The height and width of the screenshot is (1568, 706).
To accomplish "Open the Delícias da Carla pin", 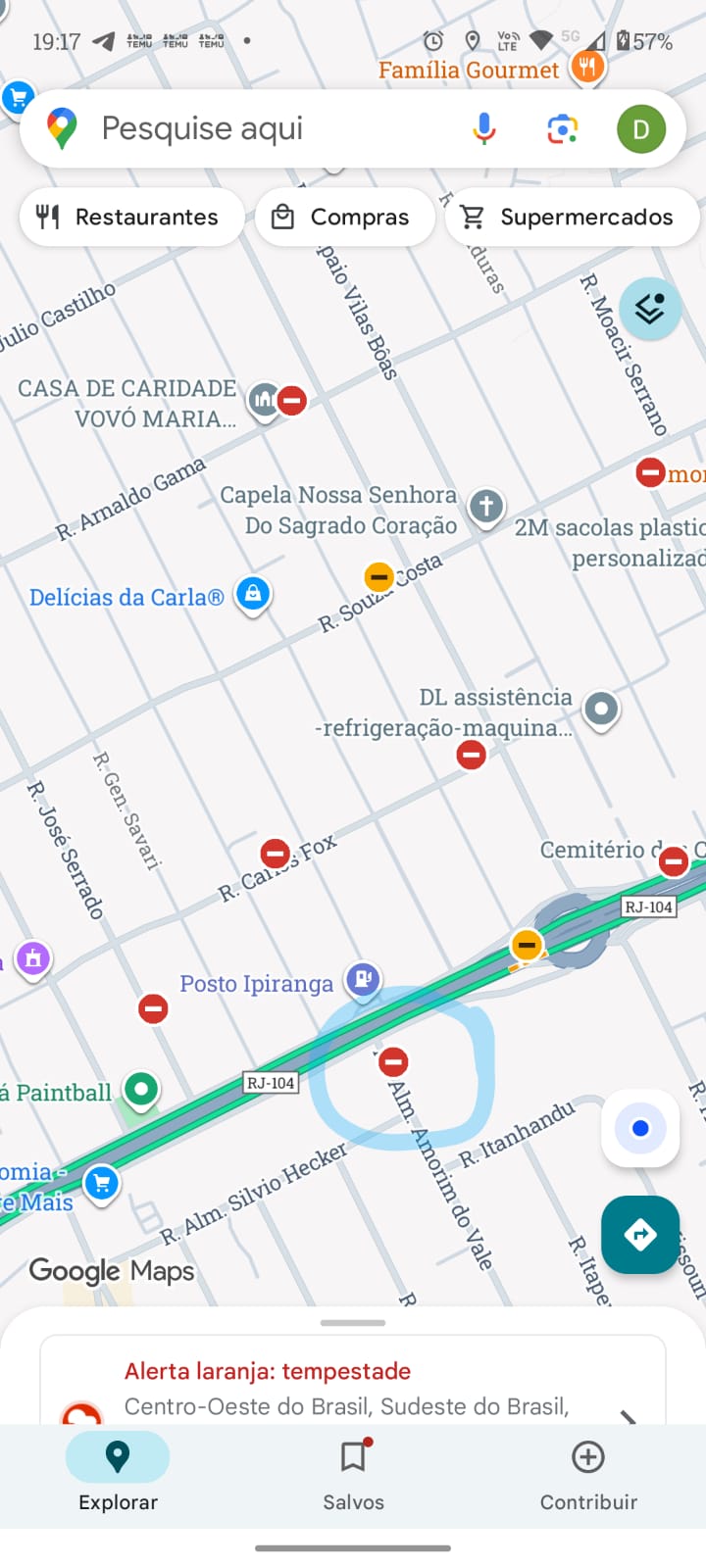I will [x=253, y=594].
